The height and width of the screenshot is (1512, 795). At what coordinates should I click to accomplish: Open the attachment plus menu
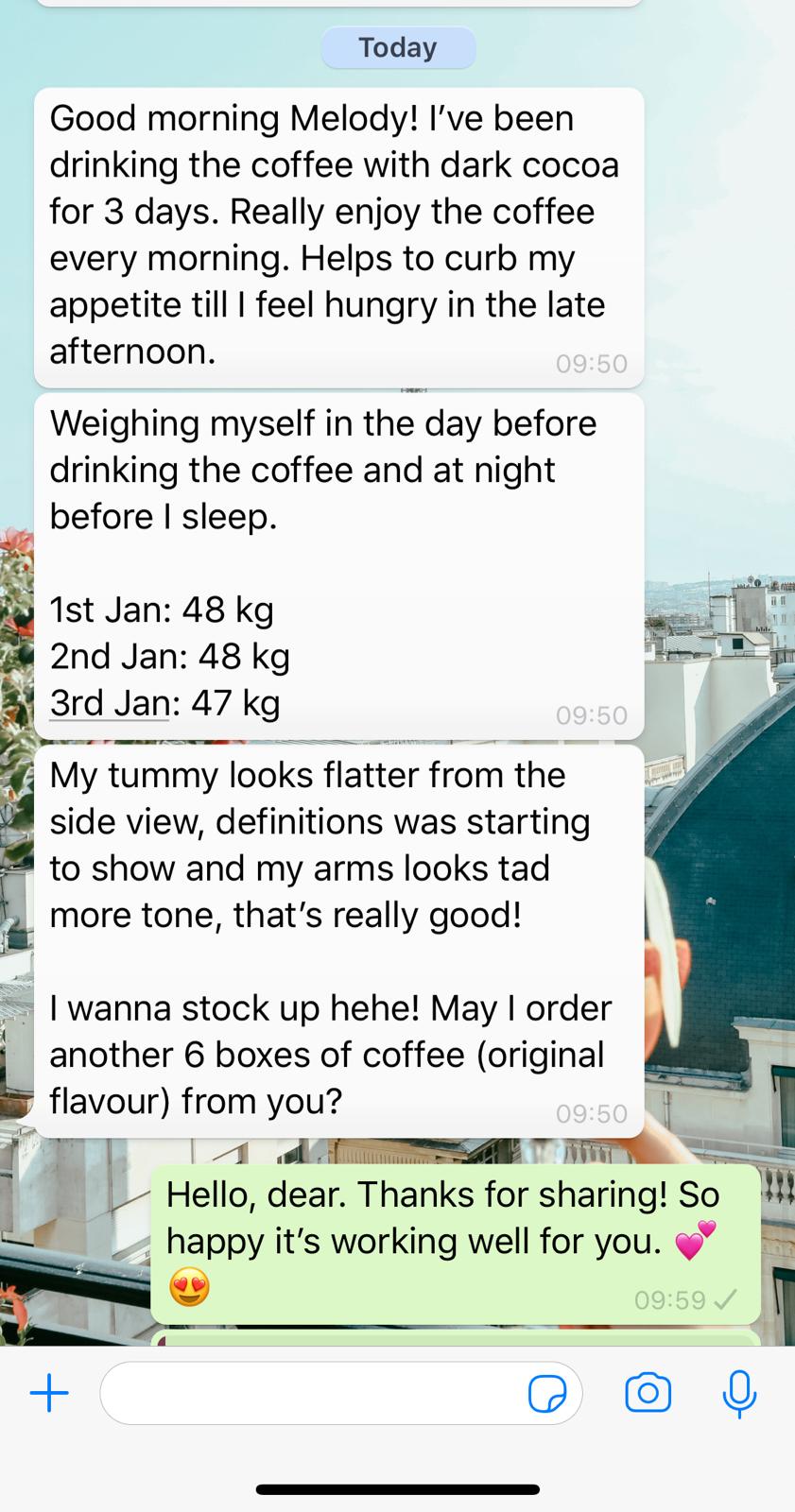(49, 1393)
